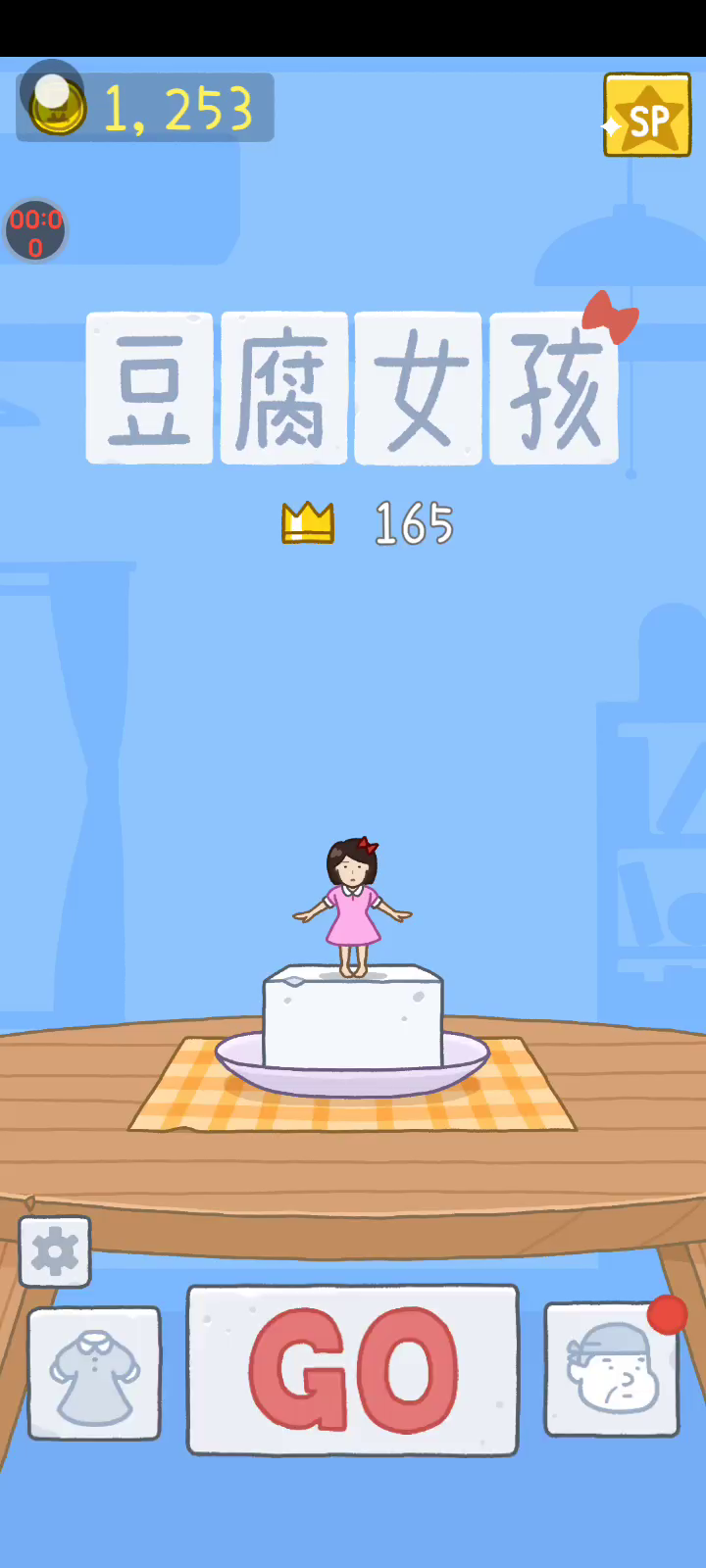Open the chef character button

(x=611, y=1369)
